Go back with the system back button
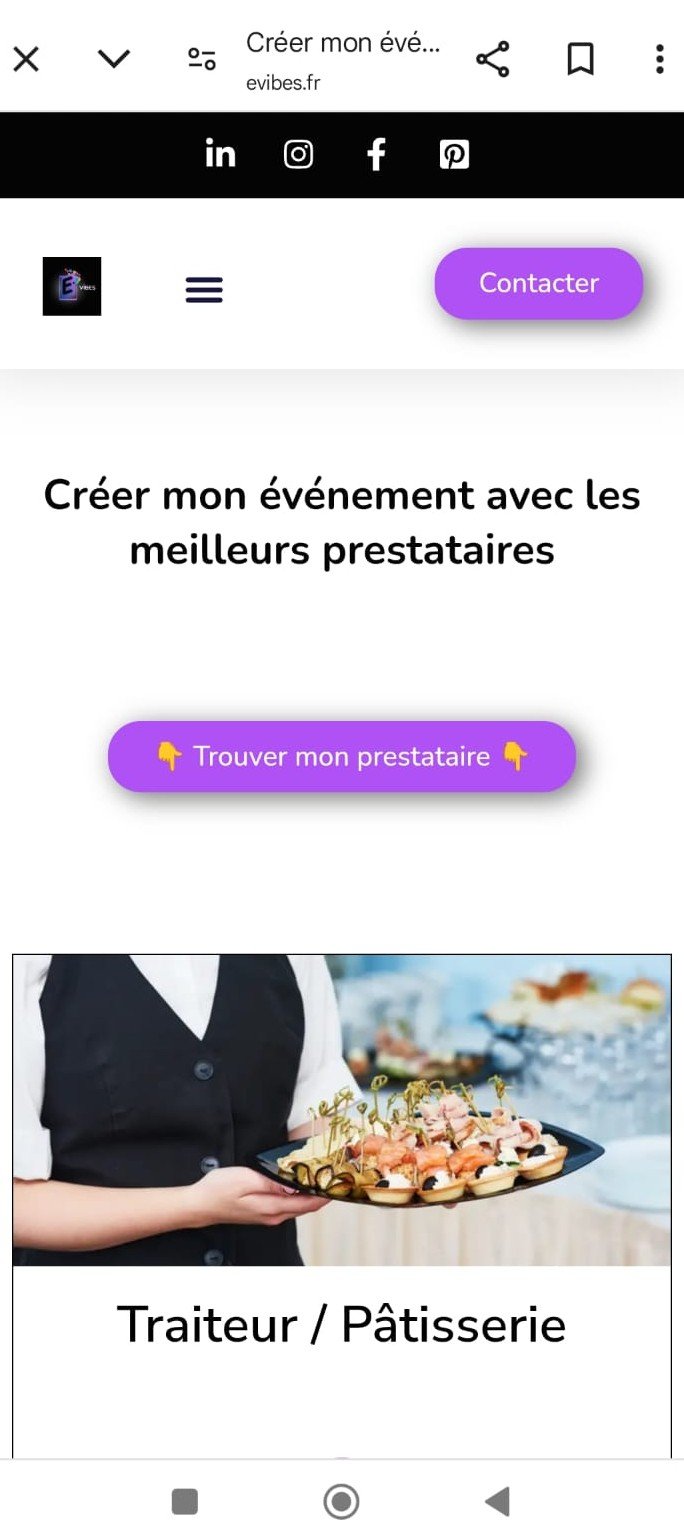This screenshot has height=1536, width=684. pos(497,1501)
